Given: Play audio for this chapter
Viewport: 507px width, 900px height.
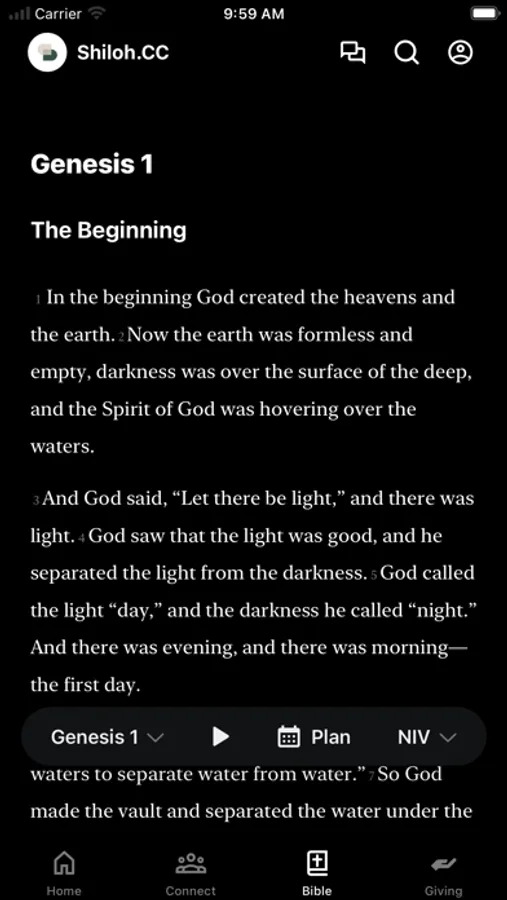Looking at the screenshot, I should pyautogui.click(x=220, y=736).
